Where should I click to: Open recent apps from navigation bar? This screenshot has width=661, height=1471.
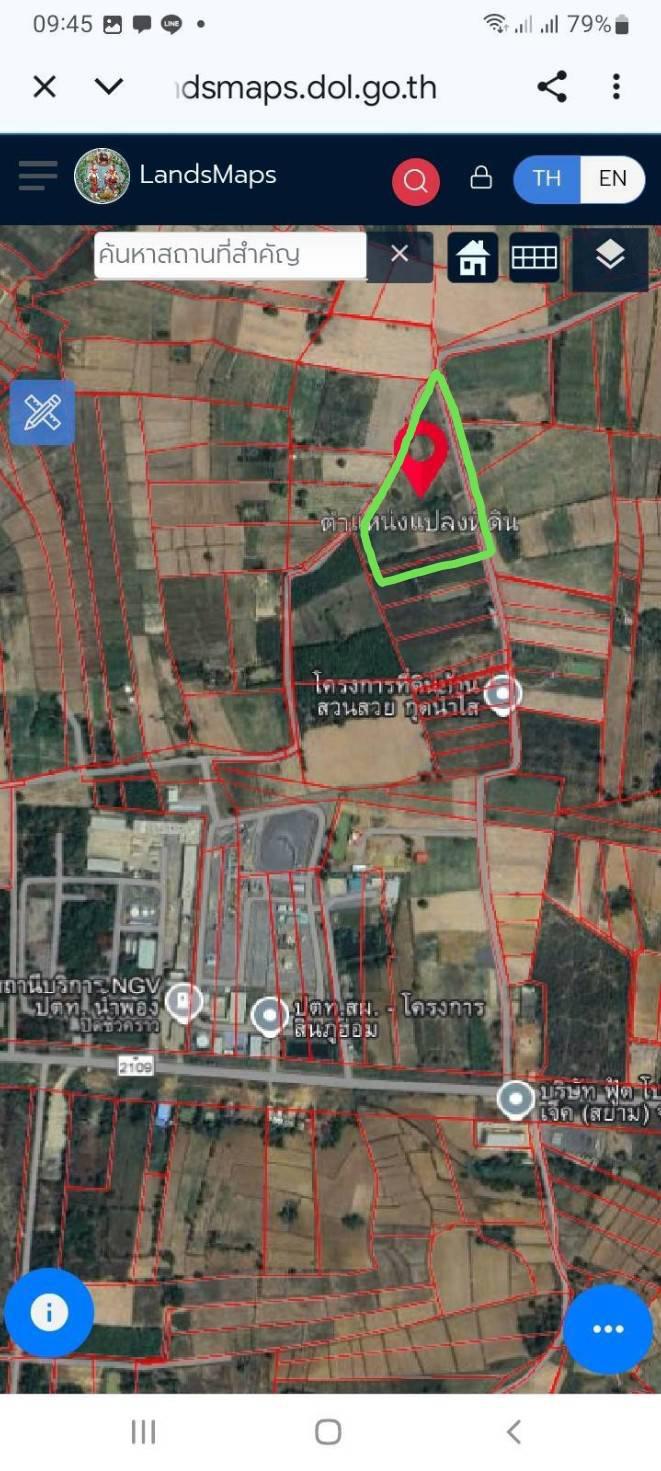tap(143, 1432)
